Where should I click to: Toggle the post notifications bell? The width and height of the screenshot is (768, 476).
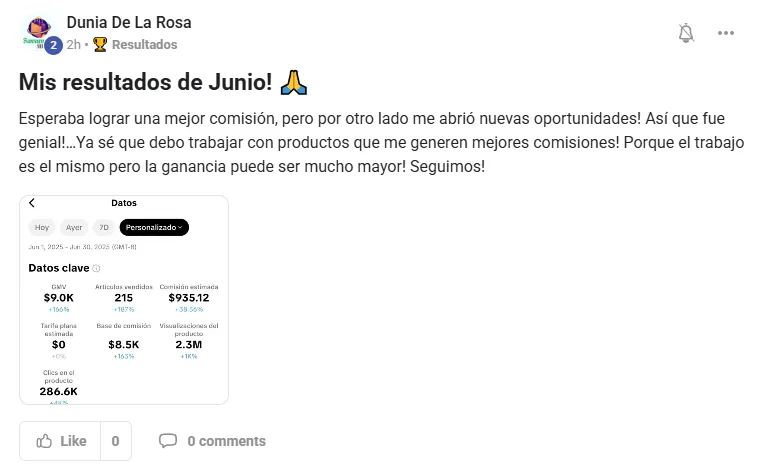(686, 33)
